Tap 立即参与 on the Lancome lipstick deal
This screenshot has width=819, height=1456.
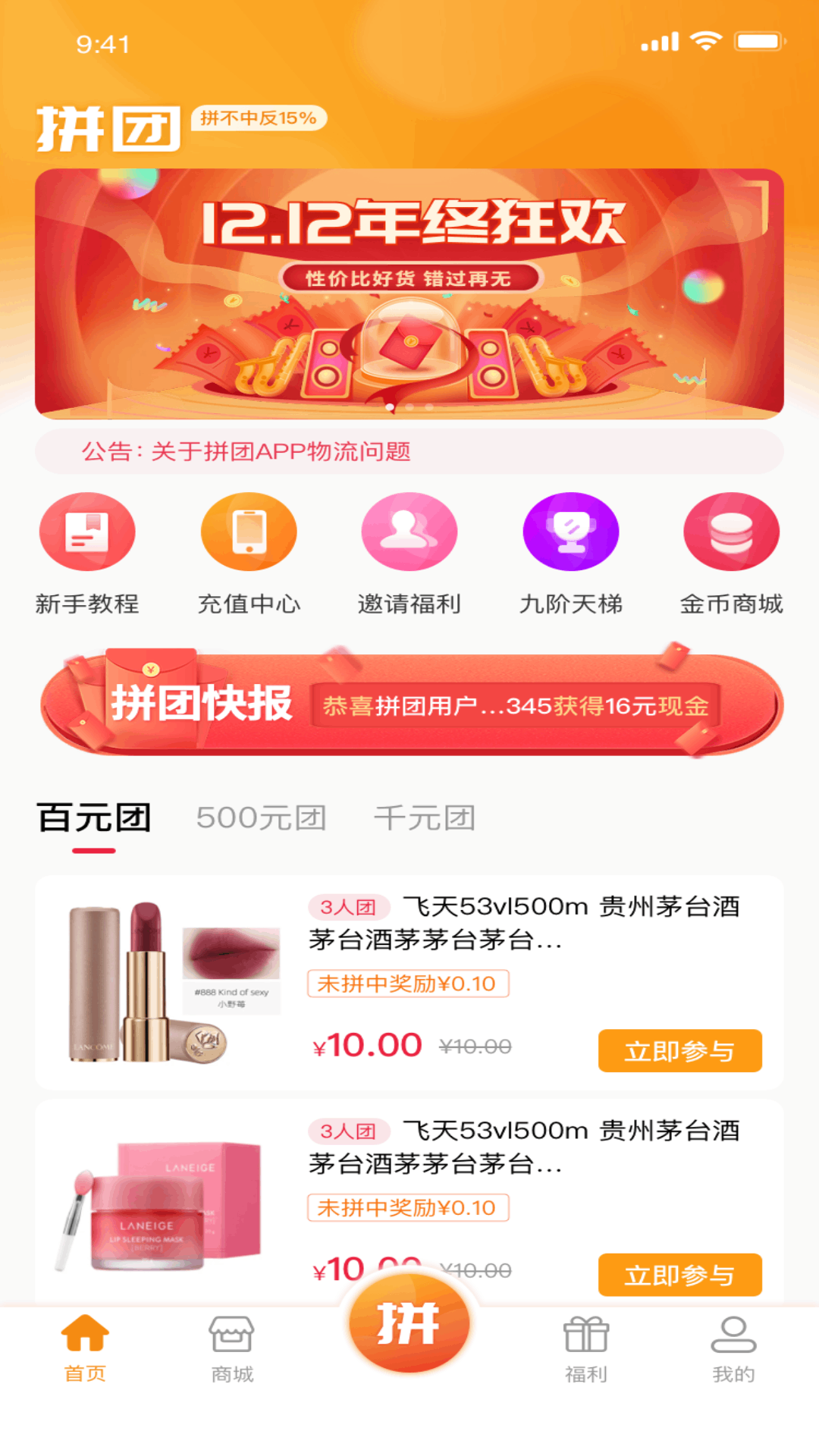point(679,1050)
